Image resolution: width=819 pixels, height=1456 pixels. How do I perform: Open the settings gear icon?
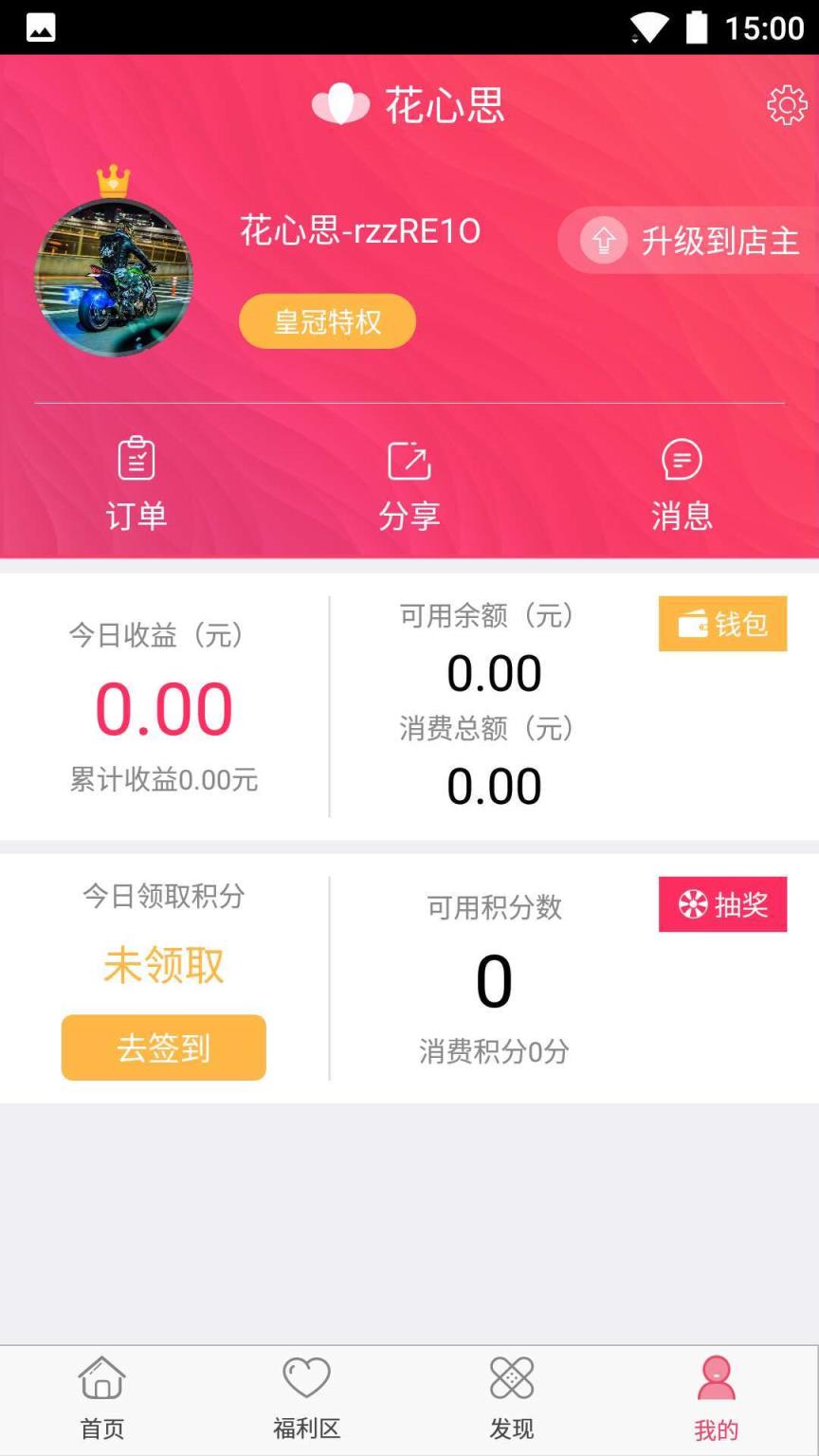(x=786, y=106)
